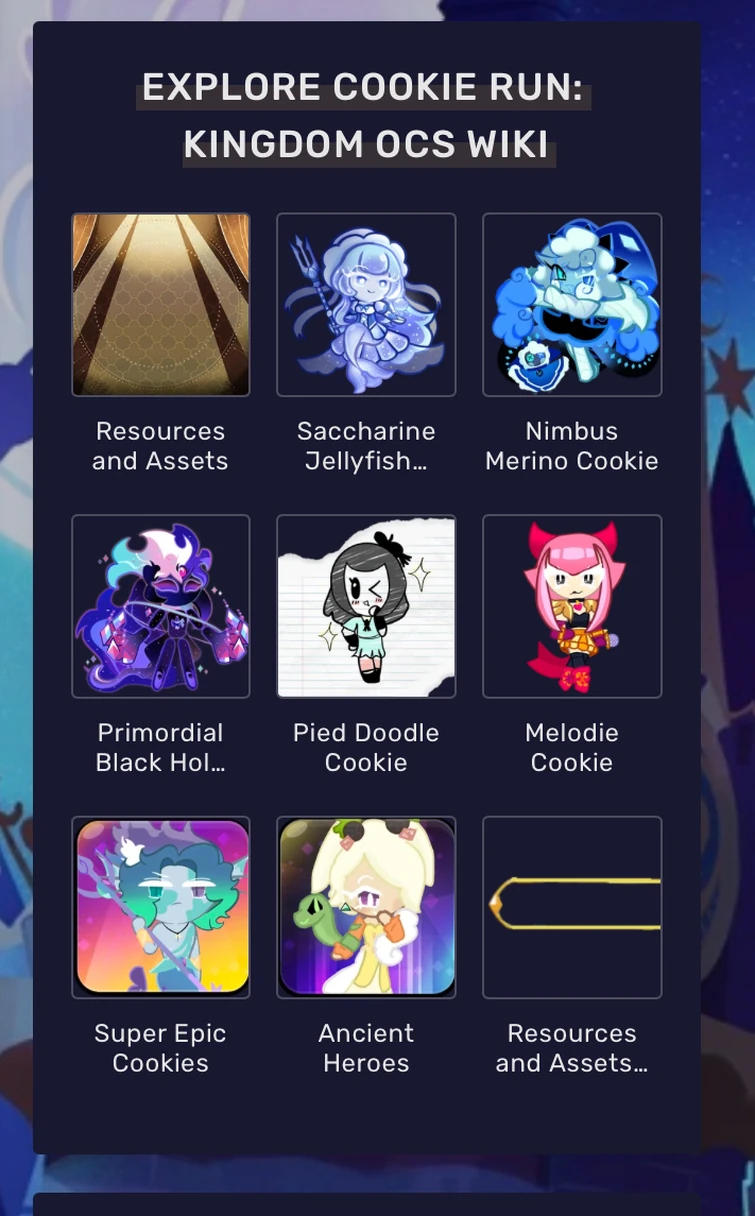This screenshot has width=755, height=1216.
Task: Click the Explore Cookie Run Kingdom OCs Wiki heading
Action: tap(366, 115)
